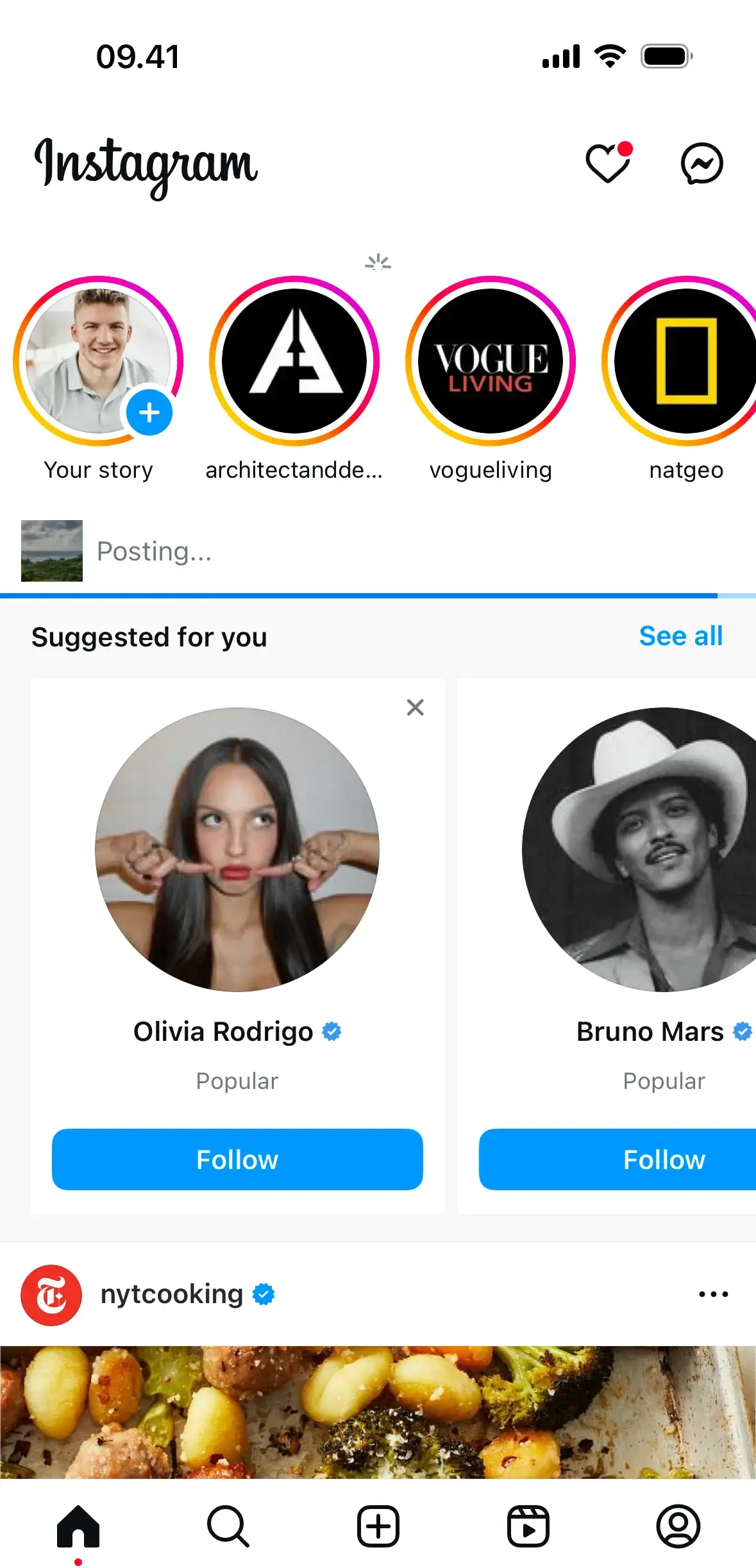Open See all suggested accounts
Image resolution: width=756 pixels, height=1568 pixels.
coord(680,636)
